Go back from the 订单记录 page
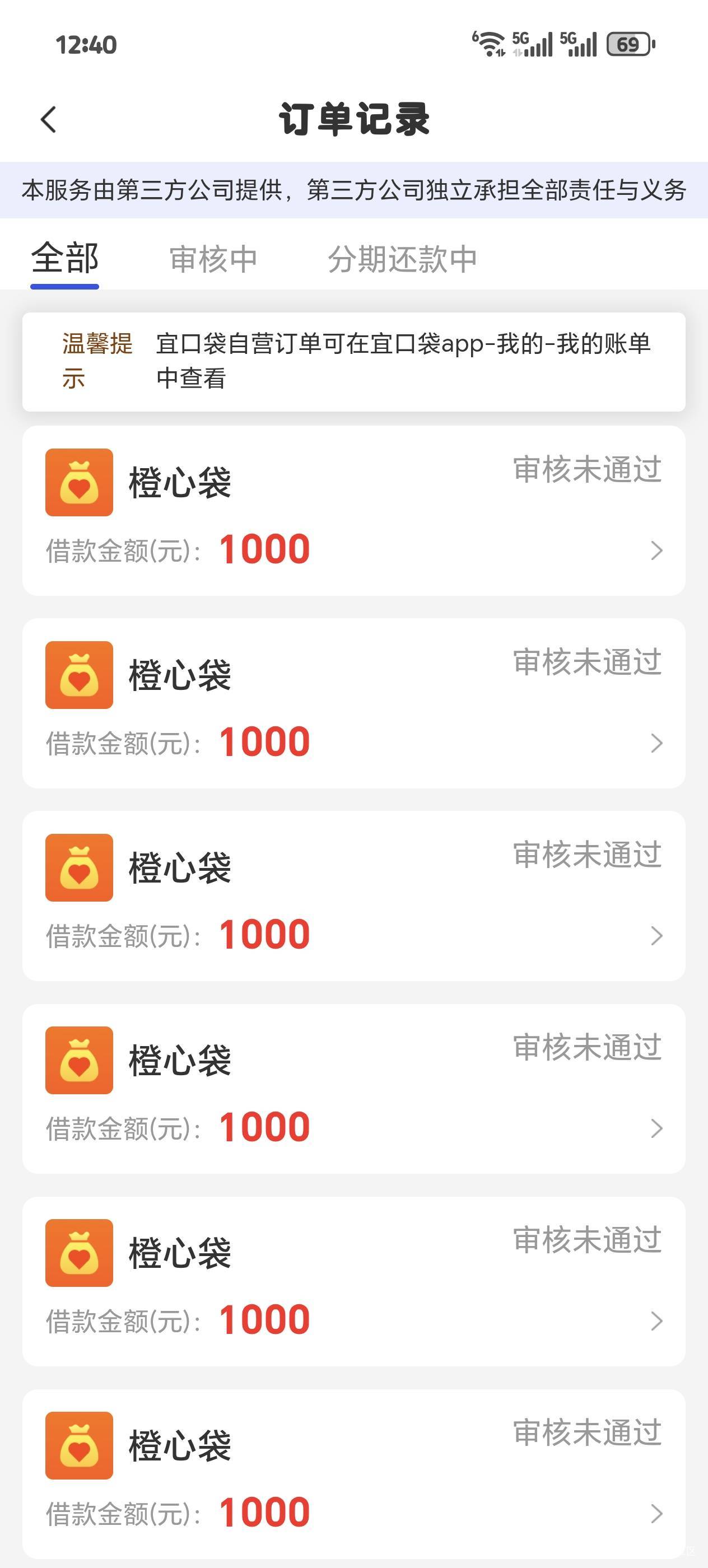This screenshot has height=1568, width=708. [x=49, y=119]
